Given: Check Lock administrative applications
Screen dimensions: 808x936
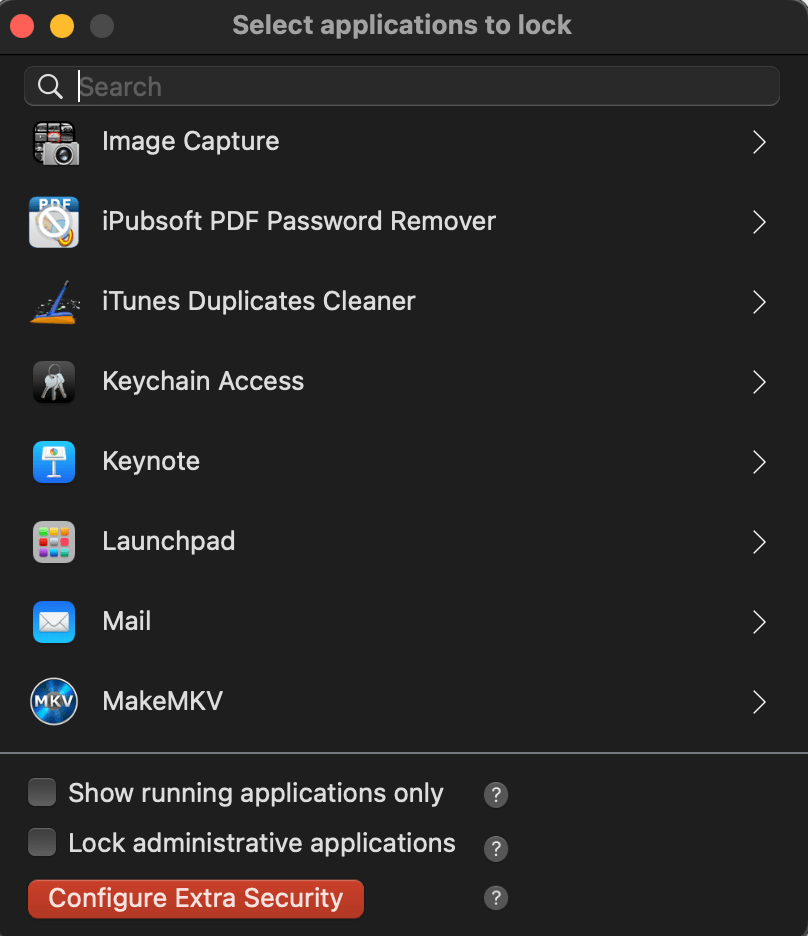Looking at the screenshot, I should coord(42,843).
